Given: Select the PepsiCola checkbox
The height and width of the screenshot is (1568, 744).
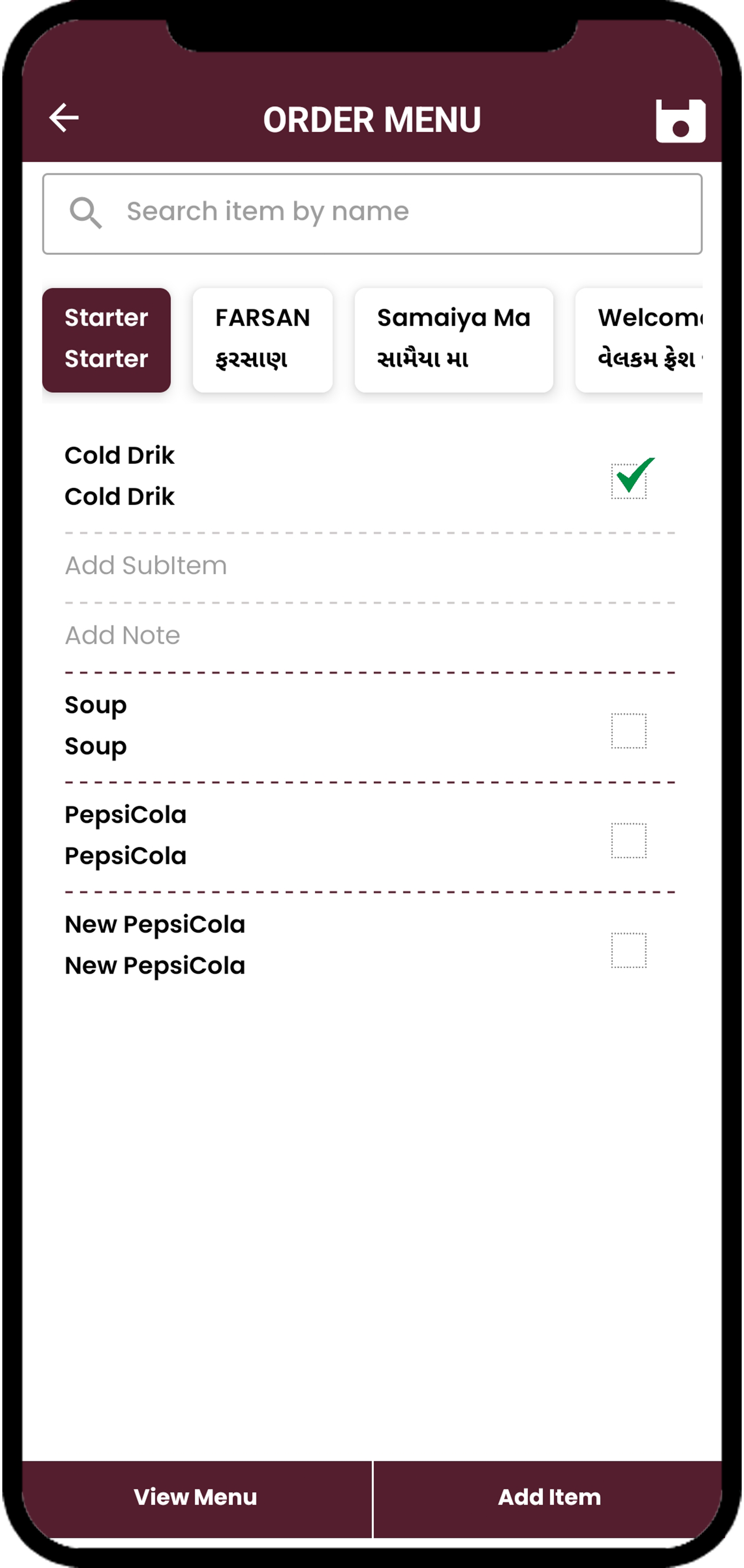Looking at the screenshot, I should click(628, 840).
